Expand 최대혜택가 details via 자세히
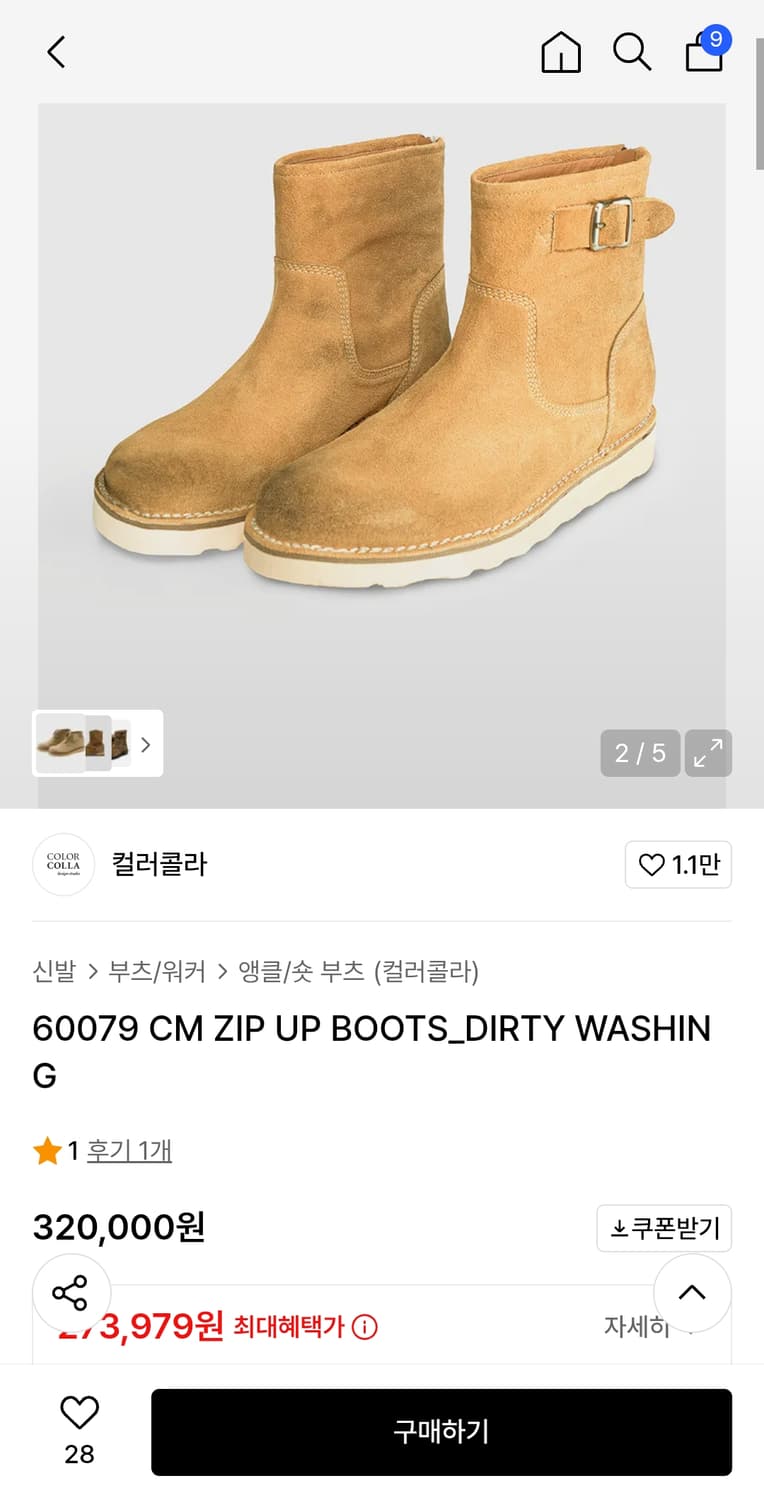 (x=635, y=1325)
